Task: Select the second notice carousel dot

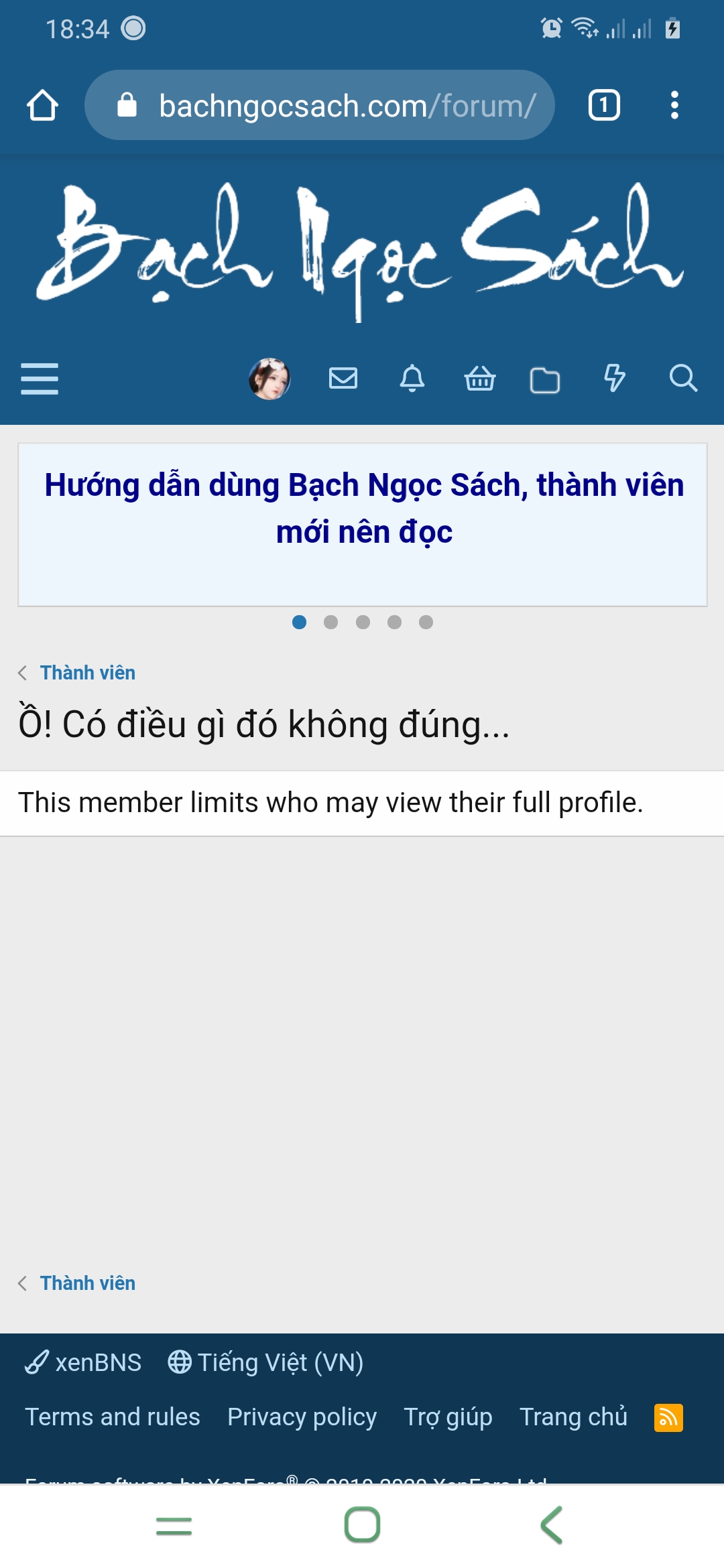Action: pyautogui.click(x=330, y=623)
